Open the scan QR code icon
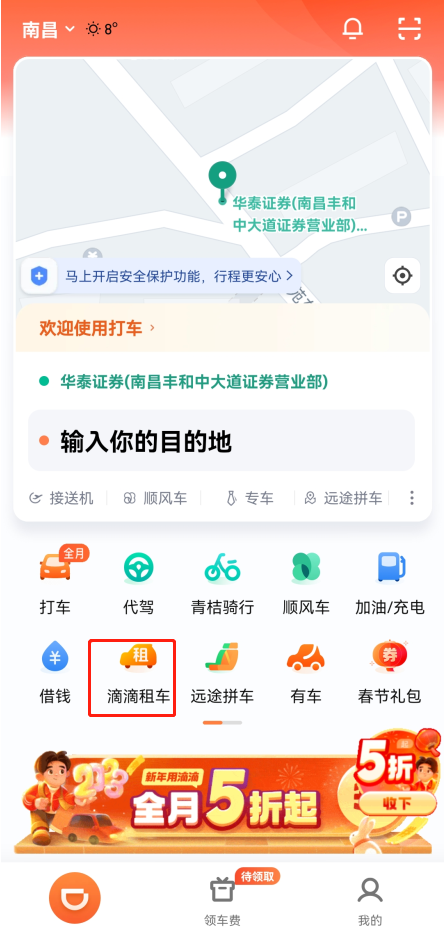 tap(410, 28)
